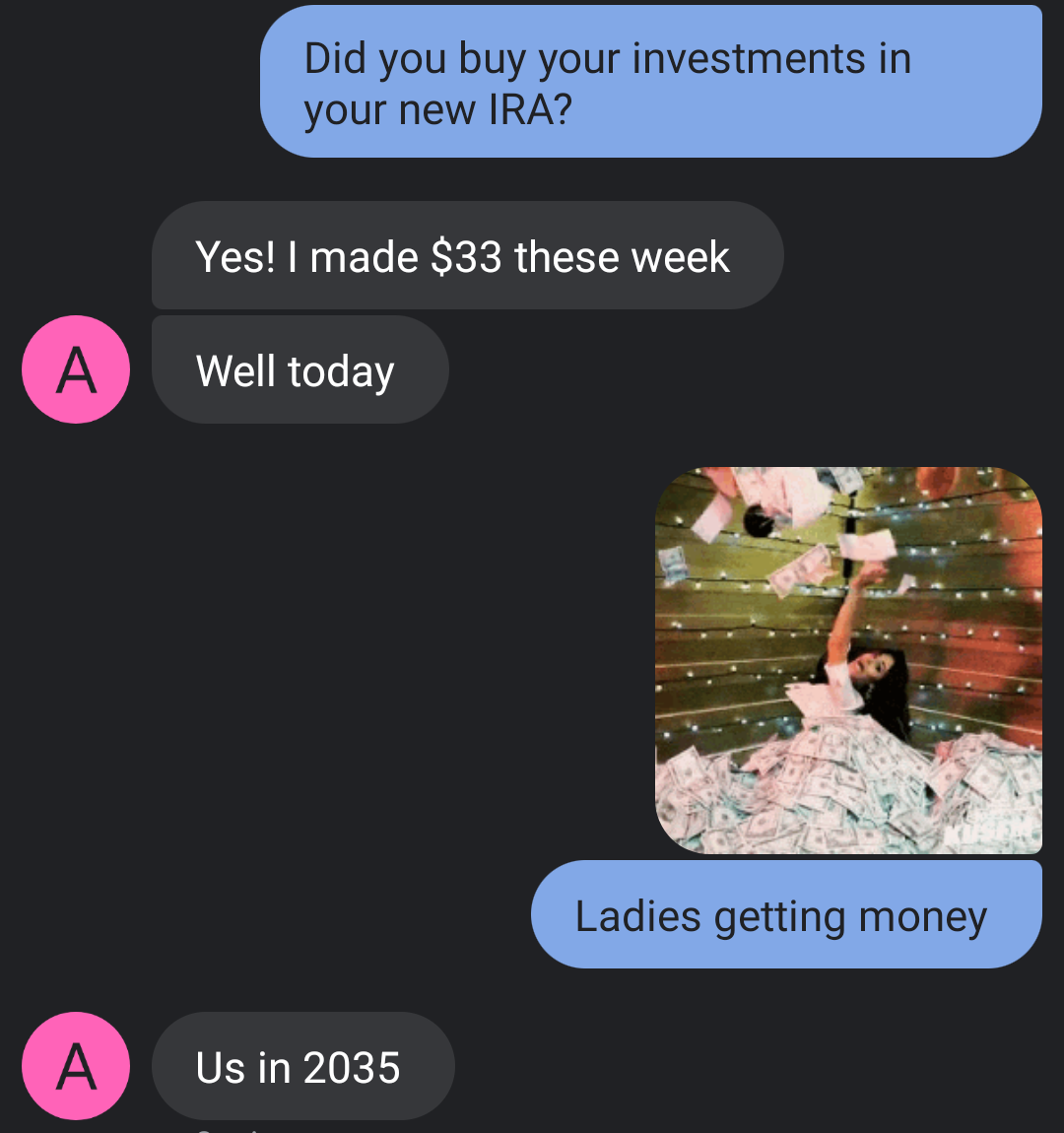1064x1133 pixels.
Task: Tap the A avatar beside "Well today"
Action: click(76, 369)
